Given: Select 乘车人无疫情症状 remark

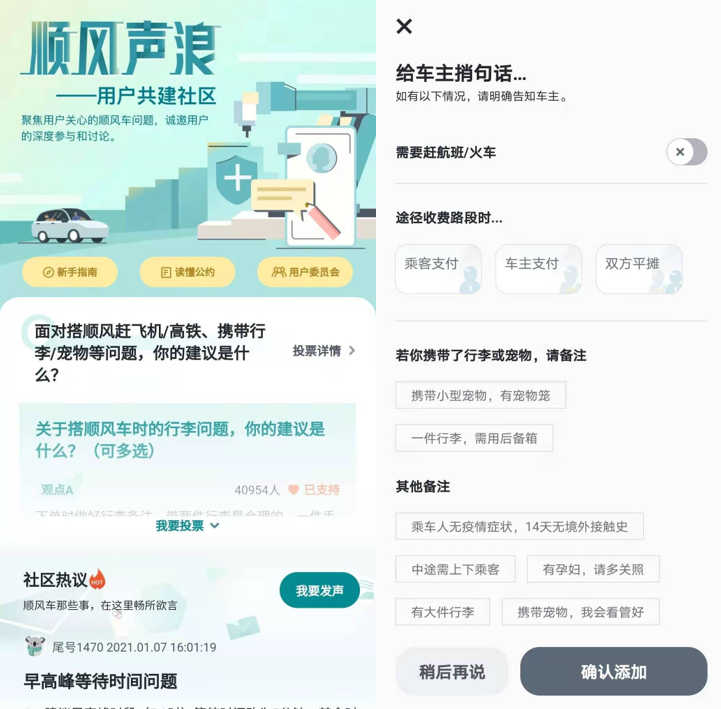Looking at the screenshot, I should click(x=519, y=526).
